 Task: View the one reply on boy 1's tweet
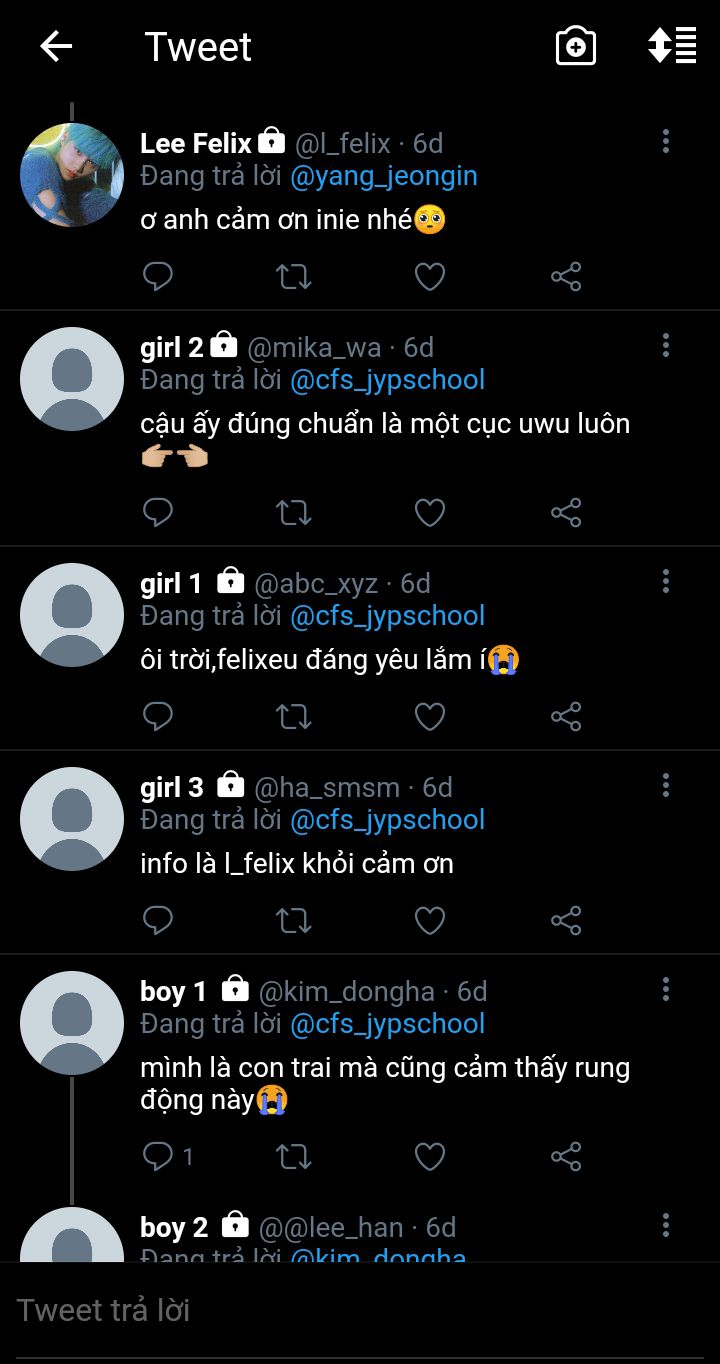click(x=168, y=1157)
